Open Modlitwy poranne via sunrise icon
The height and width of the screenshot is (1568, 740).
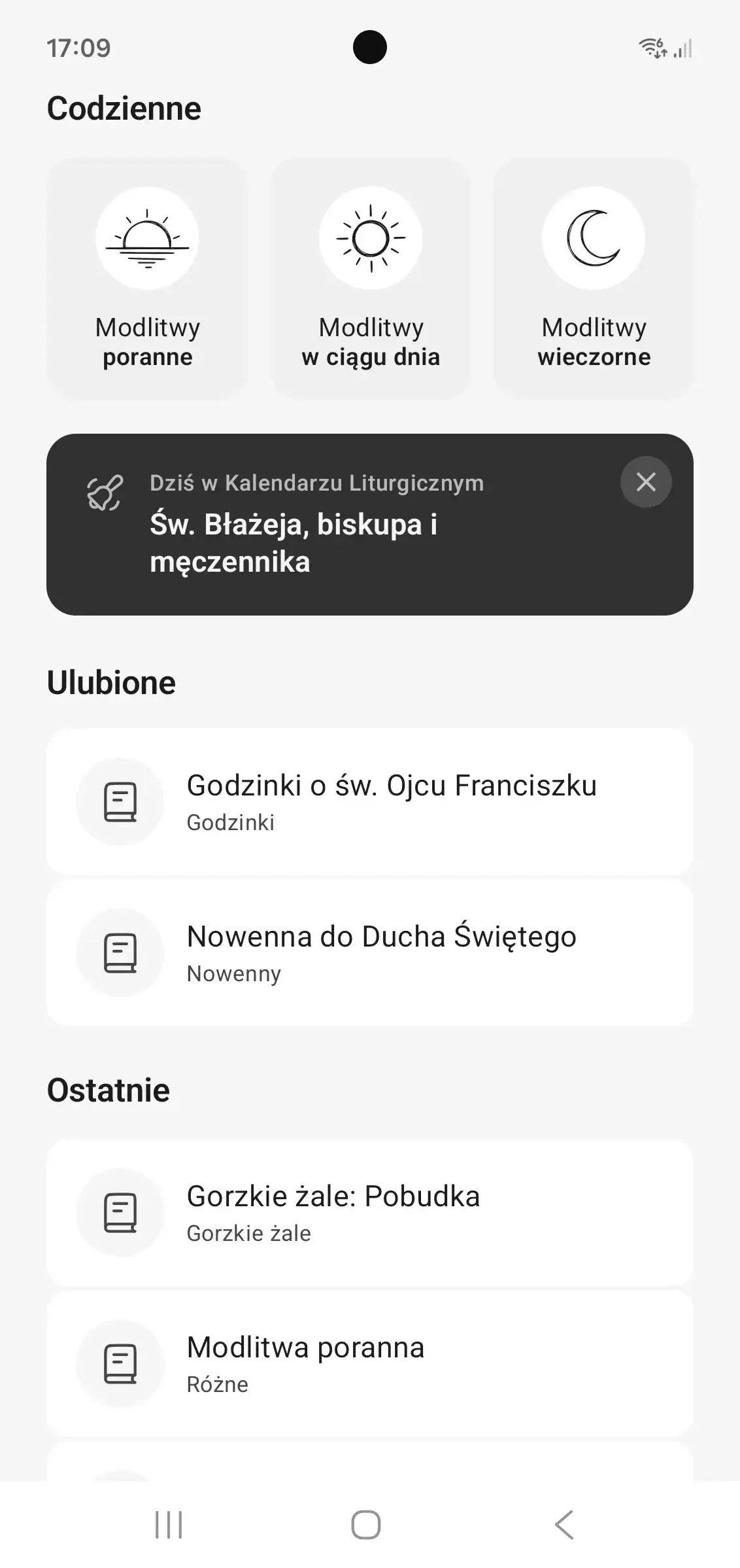click(x=148, y=239)
